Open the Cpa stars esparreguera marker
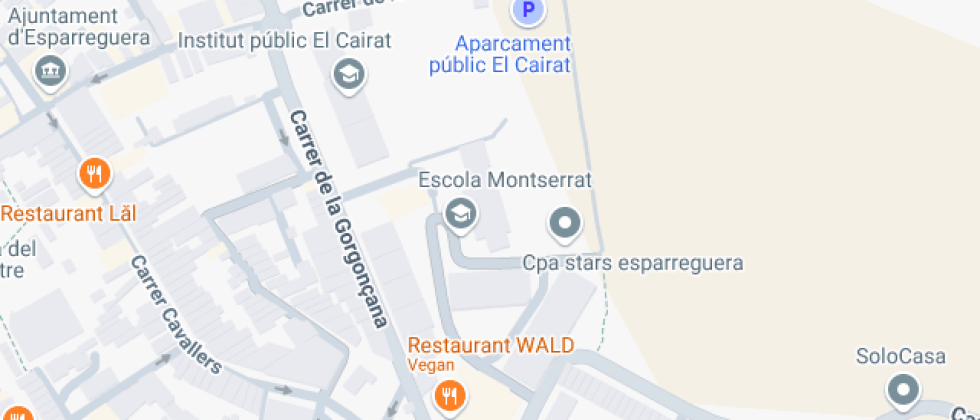 (565, 224)
